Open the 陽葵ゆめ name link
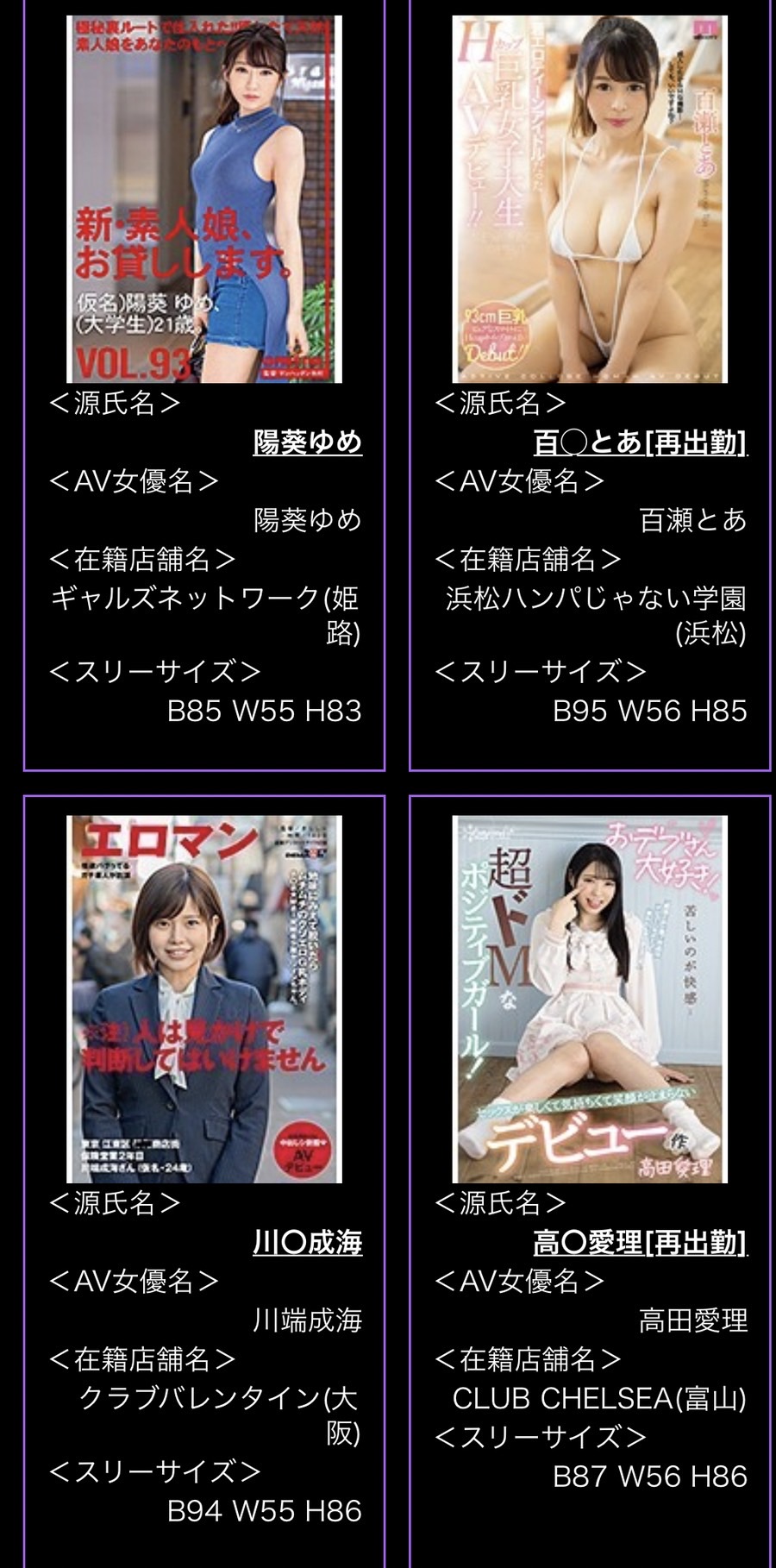Image resolution: width=776 pixels, height=1568 pixels. coord(307,442)
